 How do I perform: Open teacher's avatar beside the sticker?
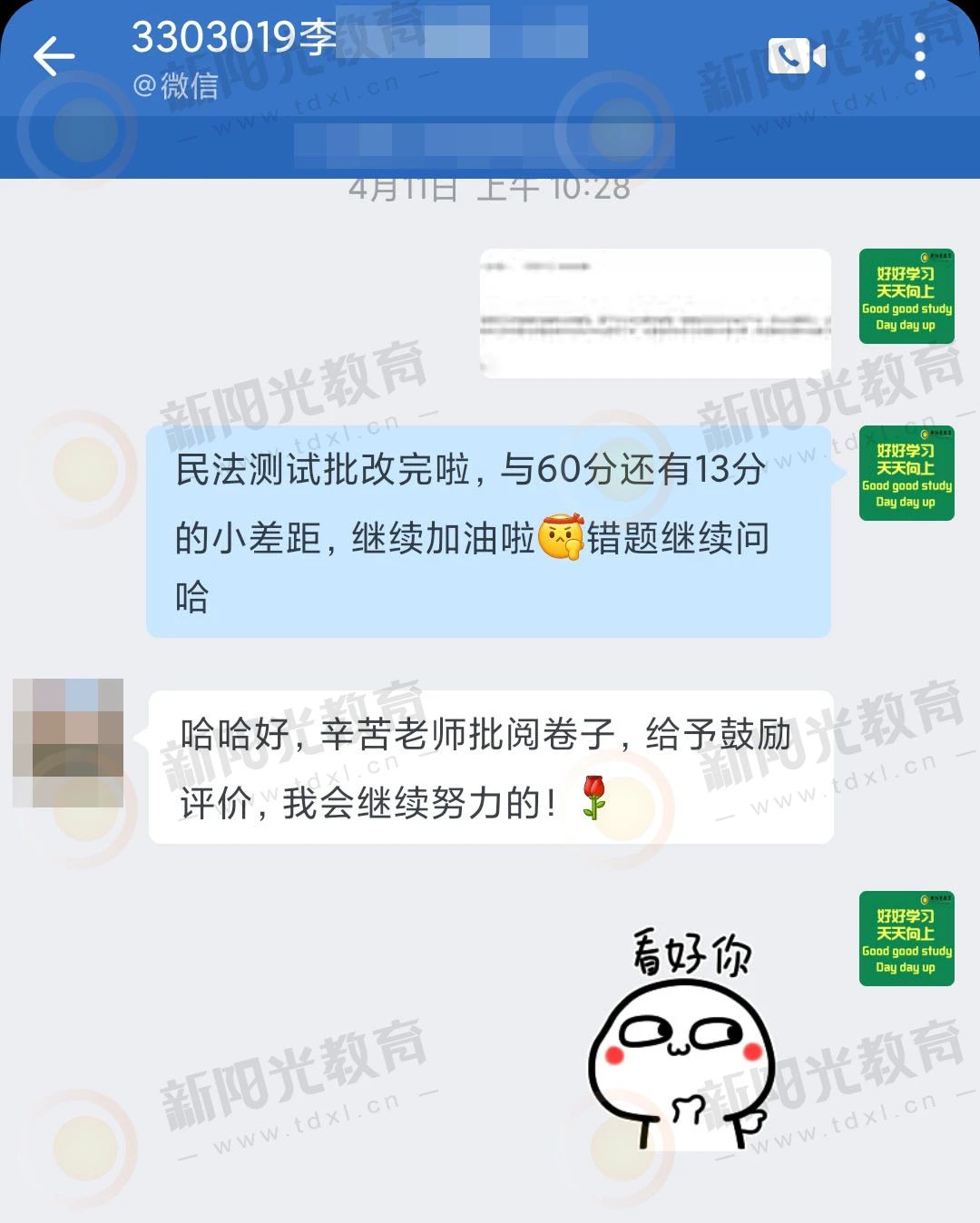tap(906, 938)
